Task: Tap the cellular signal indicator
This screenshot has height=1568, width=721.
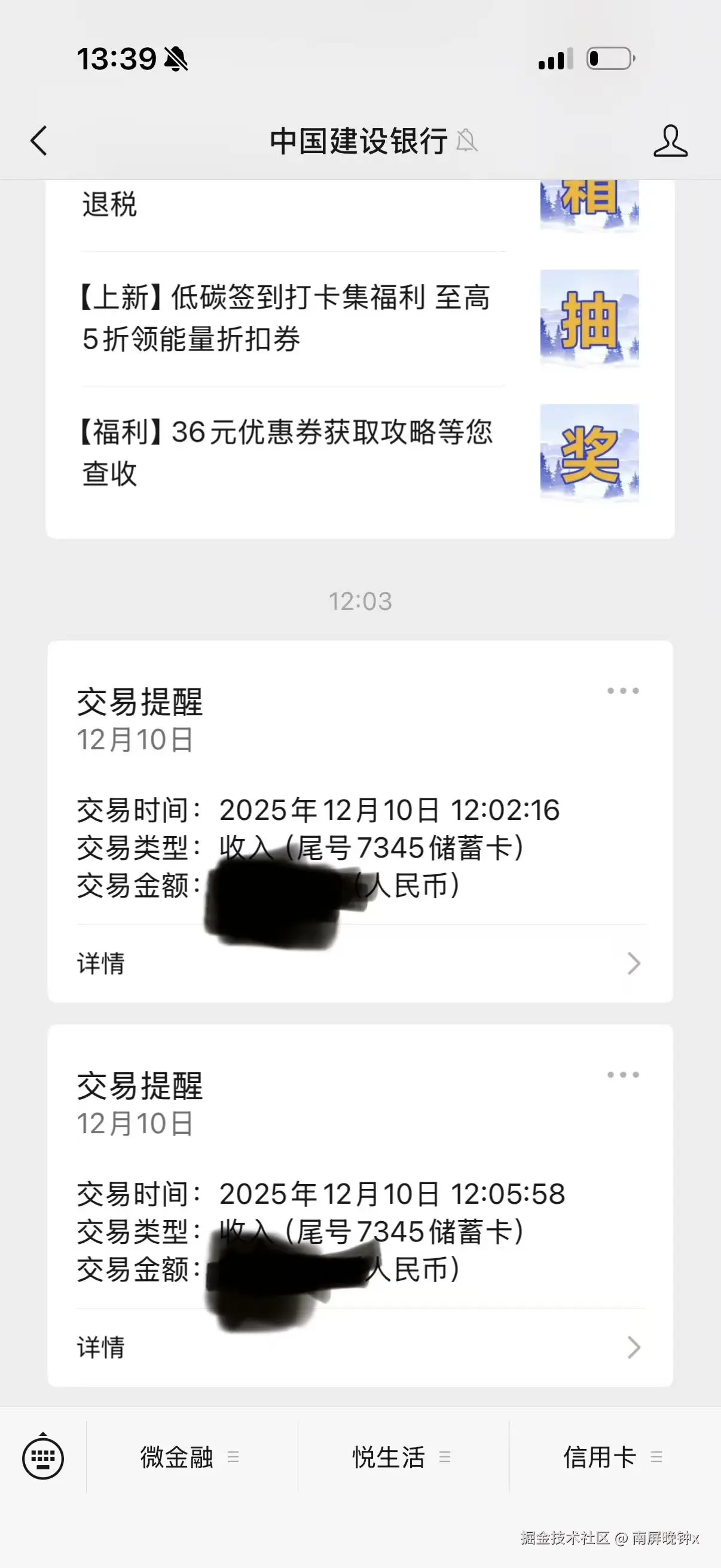Action: pos(554,58)
